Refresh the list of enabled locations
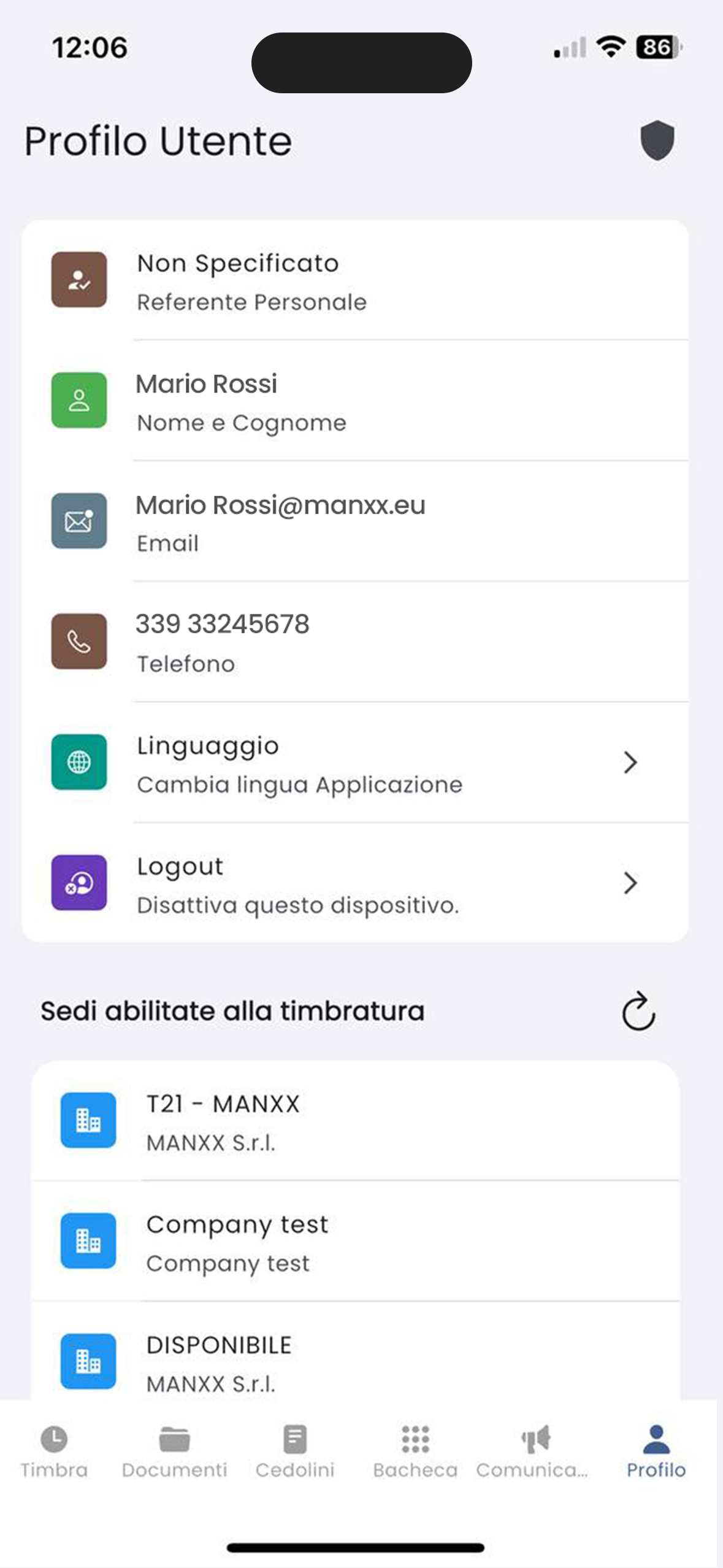This screenshot has height=1568, width=723. click(638, 1011)
